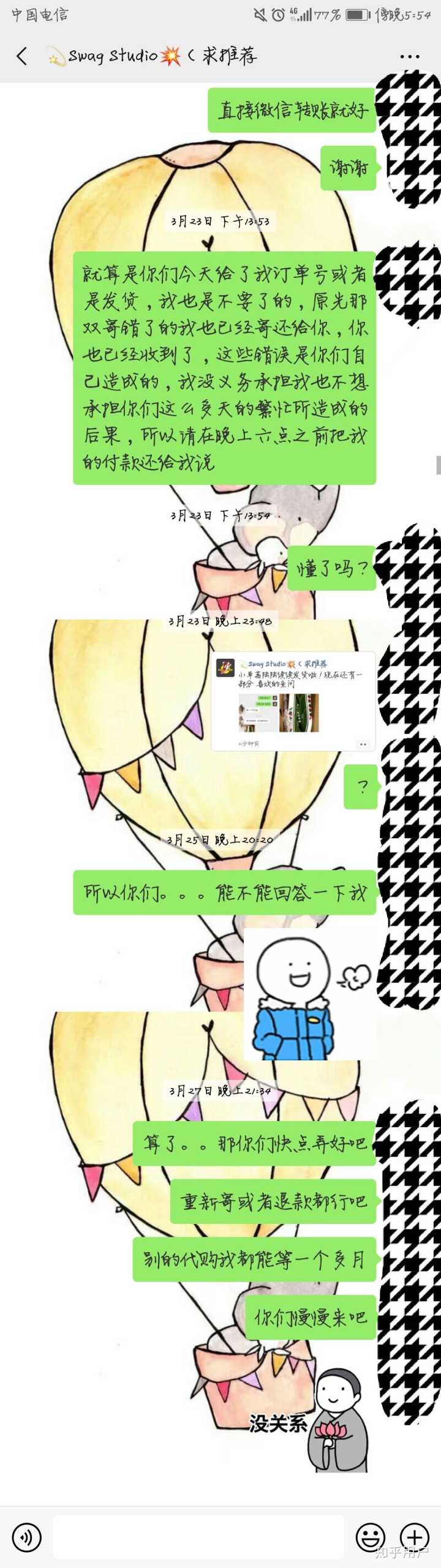
Task: Open the plus attachment menu
Action: click(414, 1537)
